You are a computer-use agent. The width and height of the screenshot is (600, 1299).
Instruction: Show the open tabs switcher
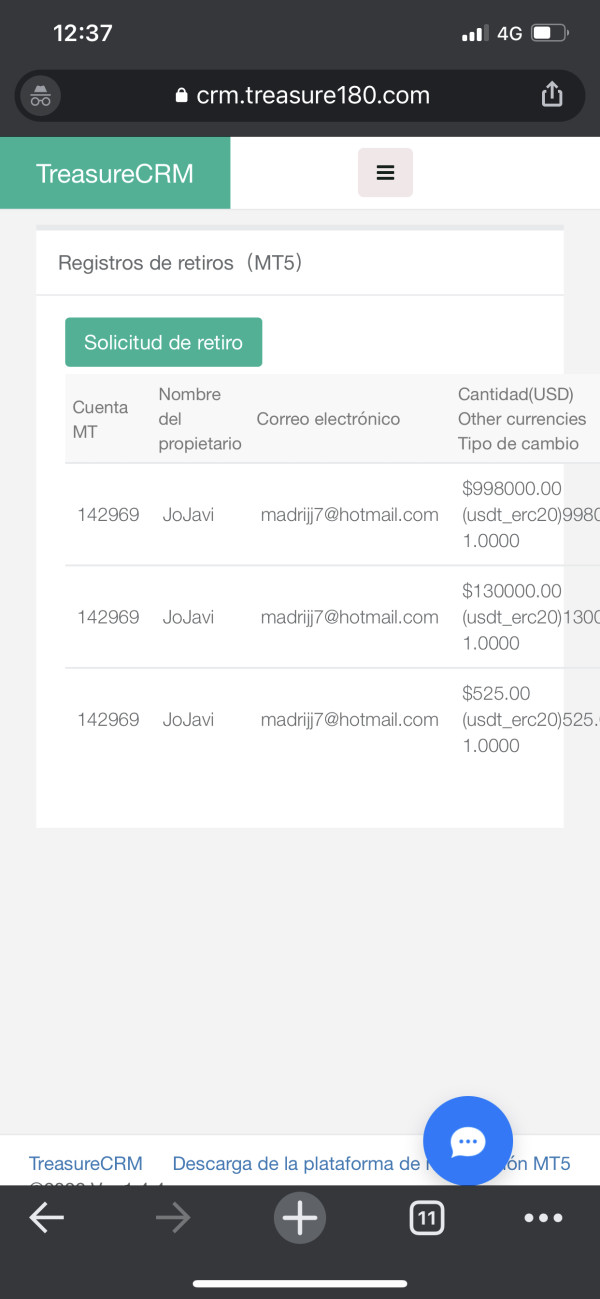tap(427, 1217)
